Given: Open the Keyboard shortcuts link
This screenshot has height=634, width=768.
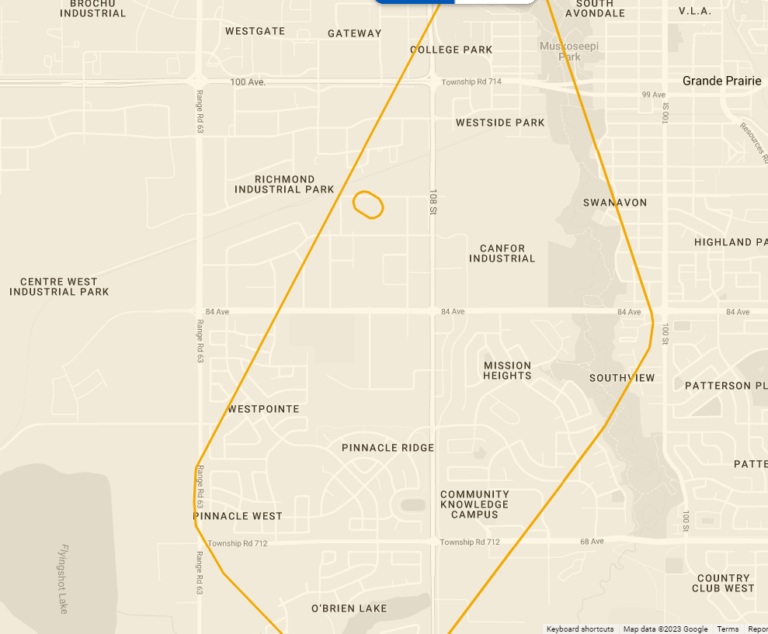Looking at the screenshot, I should pos(580,629).
